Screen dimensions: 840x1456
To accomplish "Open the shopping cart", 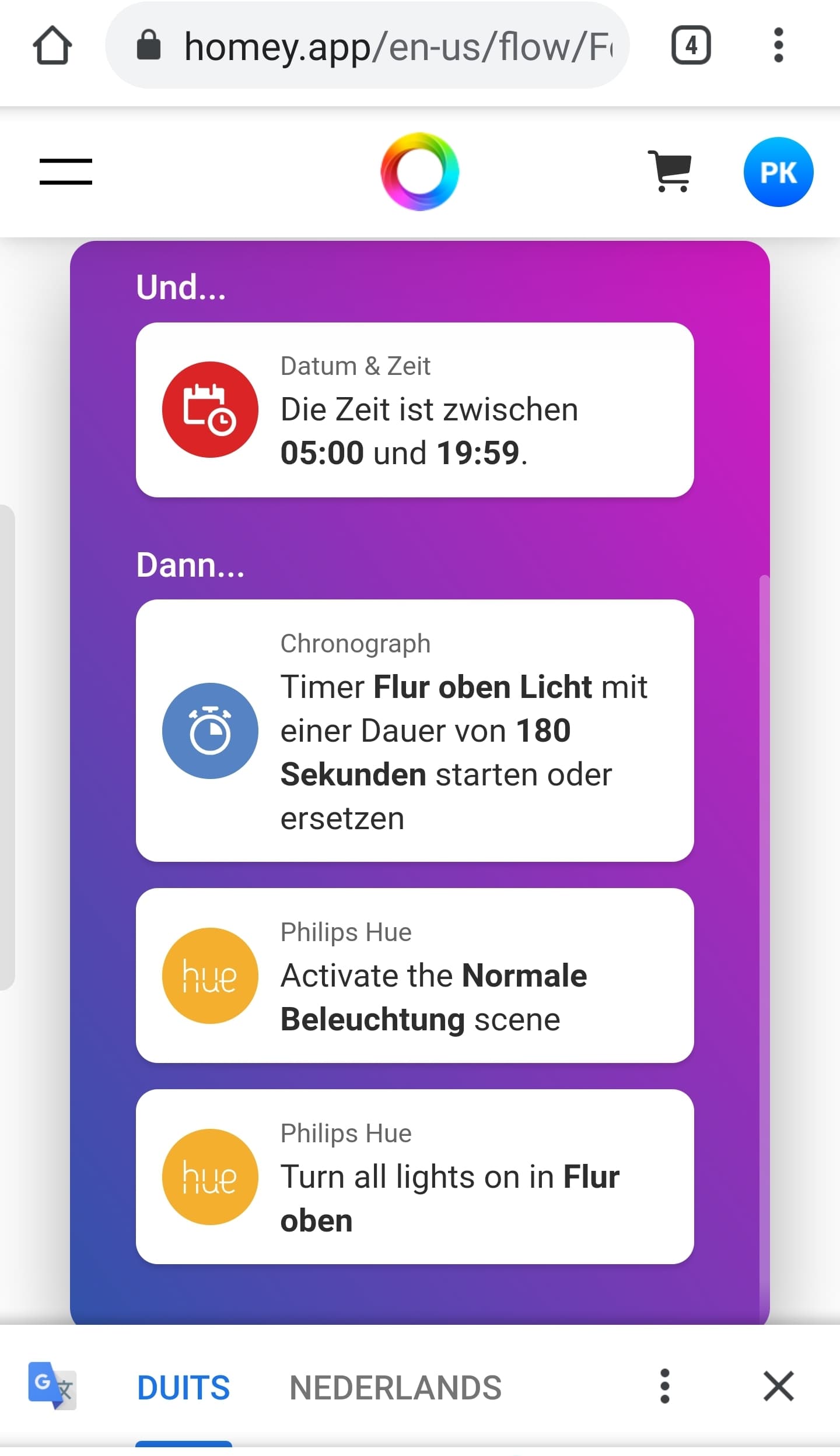I will tap(671, 171).
